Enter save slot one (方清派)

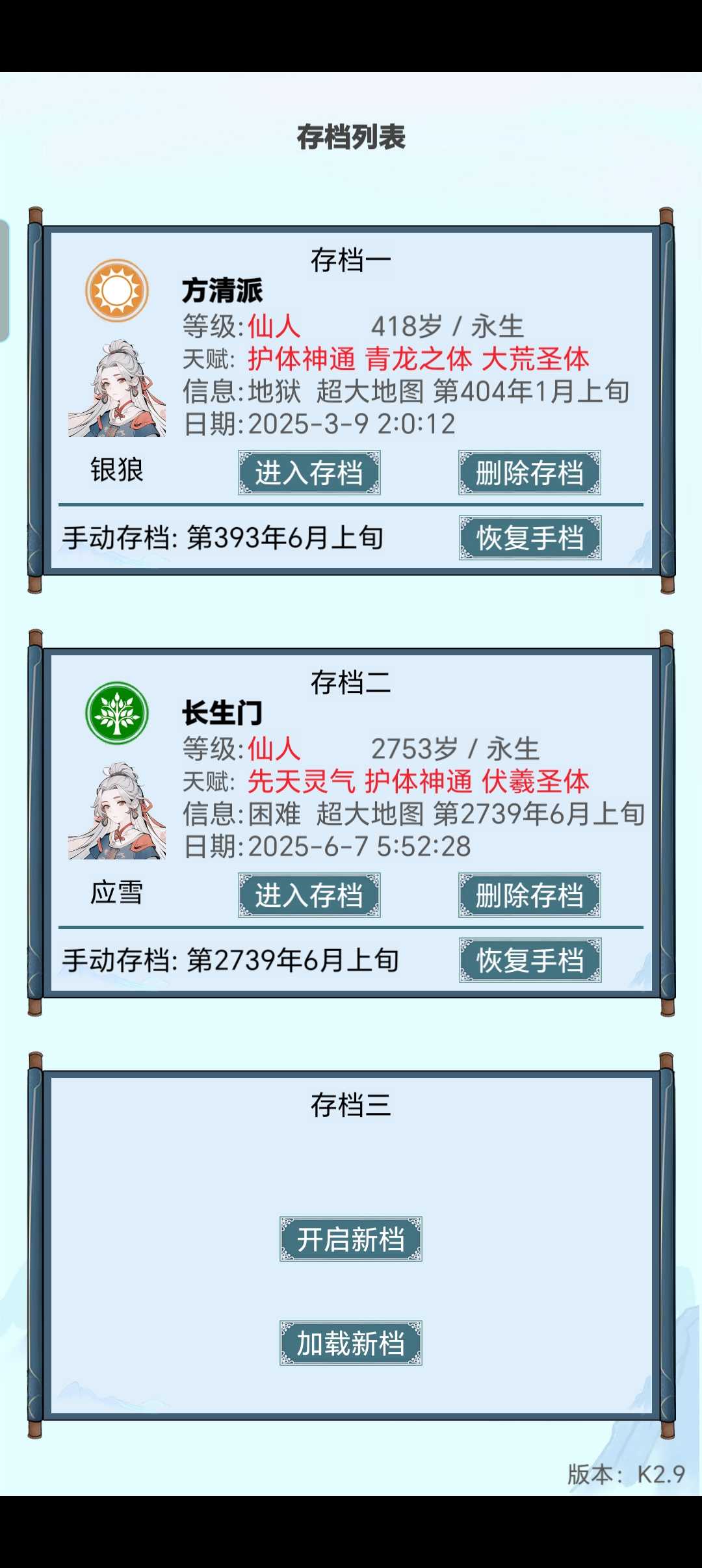click(x=309, y=473)
